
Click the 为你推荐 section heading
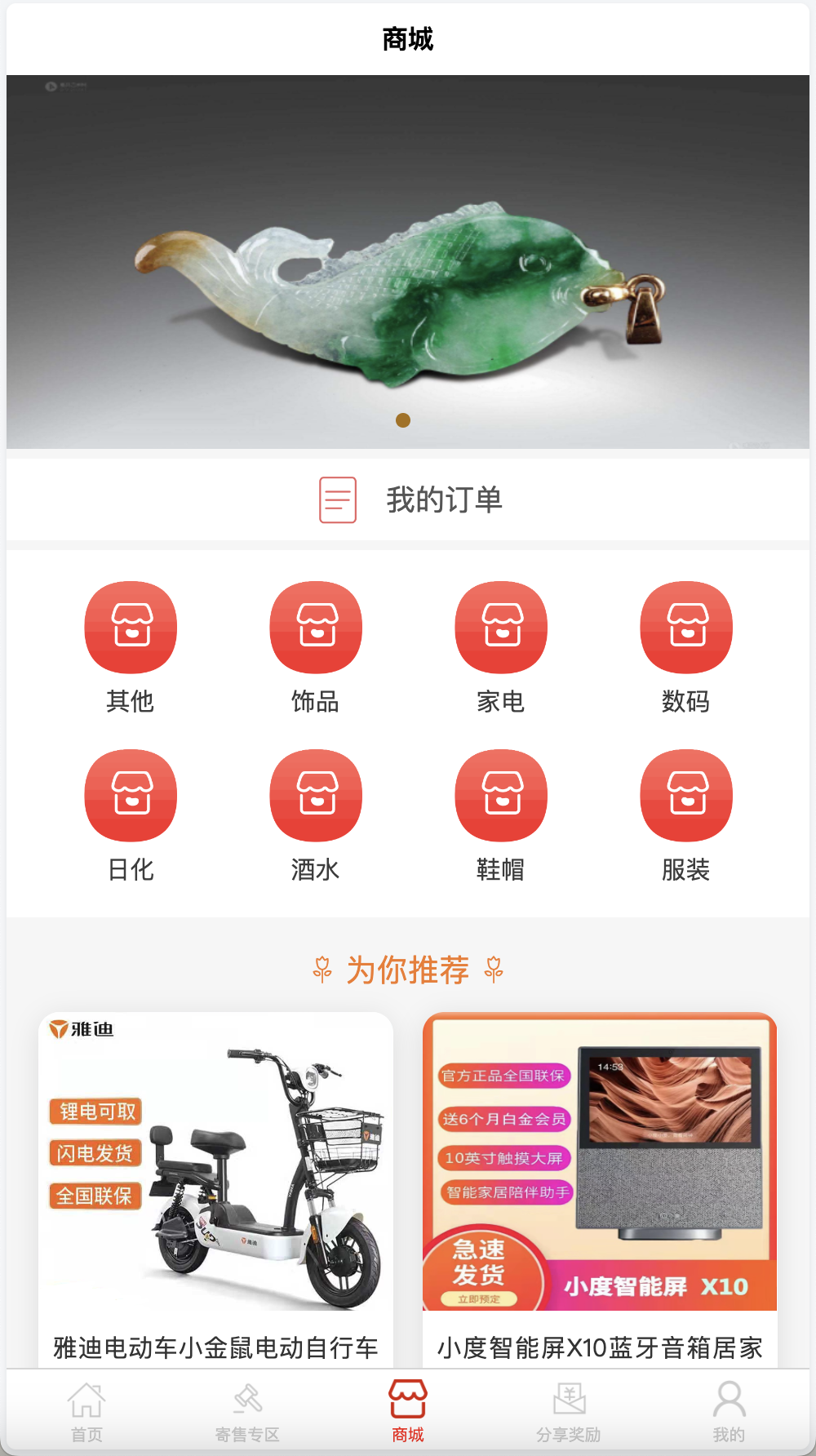point(408,970)
